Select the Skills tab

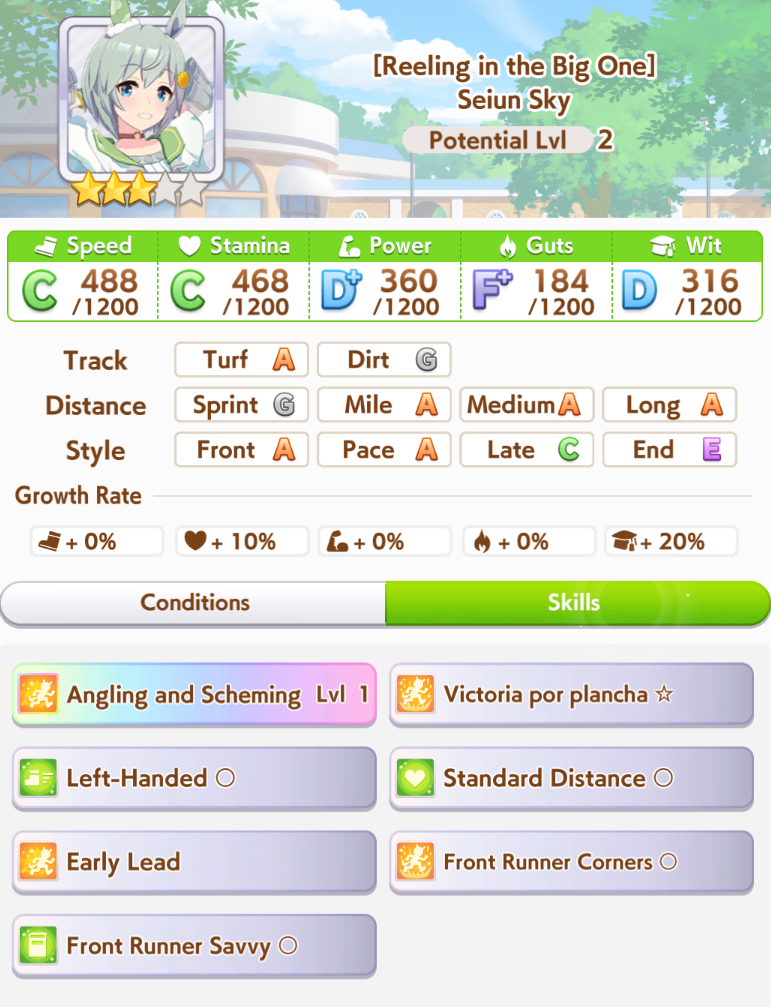pyautogui.click(x=575, y=602)
